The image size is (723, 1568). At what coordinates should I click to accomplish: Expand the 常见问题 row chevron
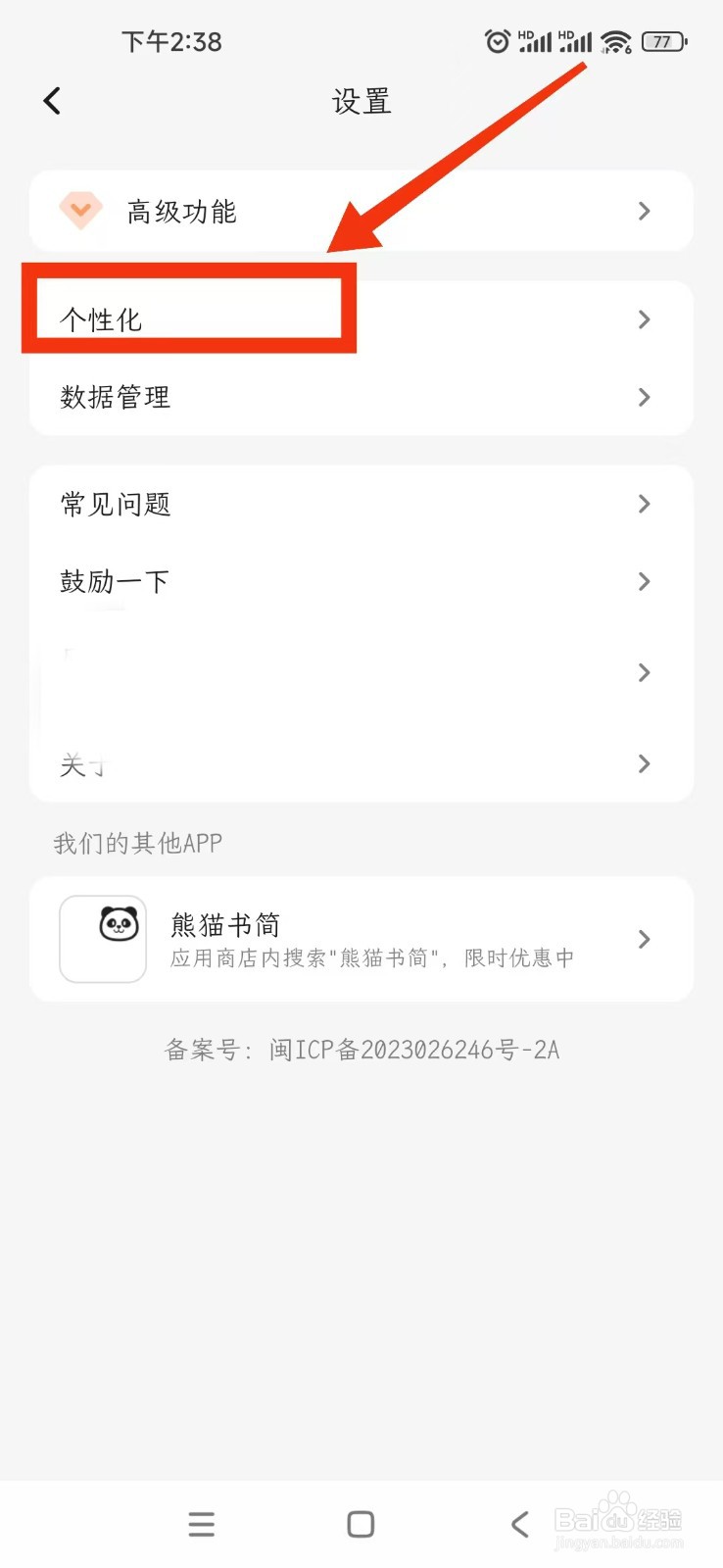[x=644, y=504]
